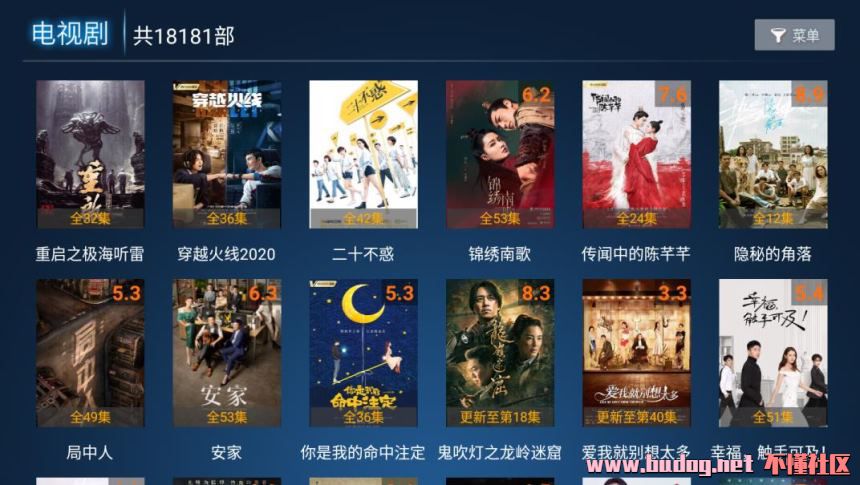Open 你是我的命中注定

[x=363, y=353]
